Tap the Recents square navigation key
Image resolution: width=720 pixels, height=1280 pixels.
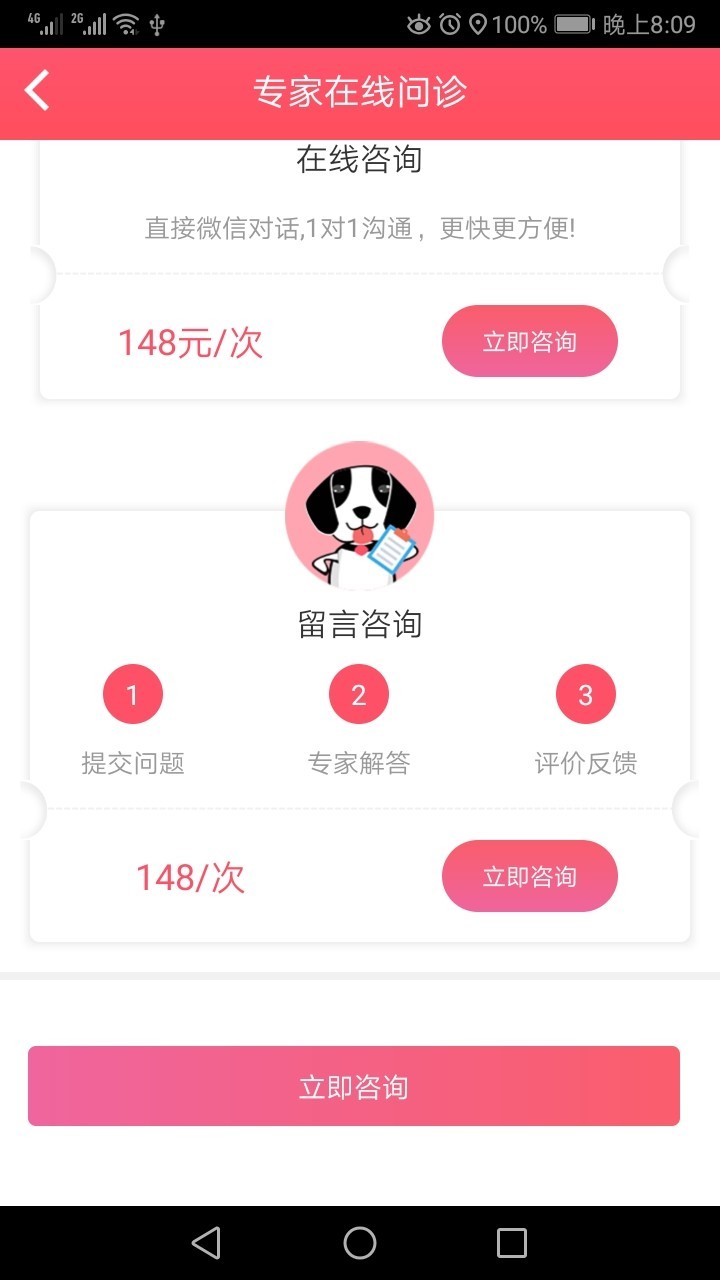tap(511, 1243)
